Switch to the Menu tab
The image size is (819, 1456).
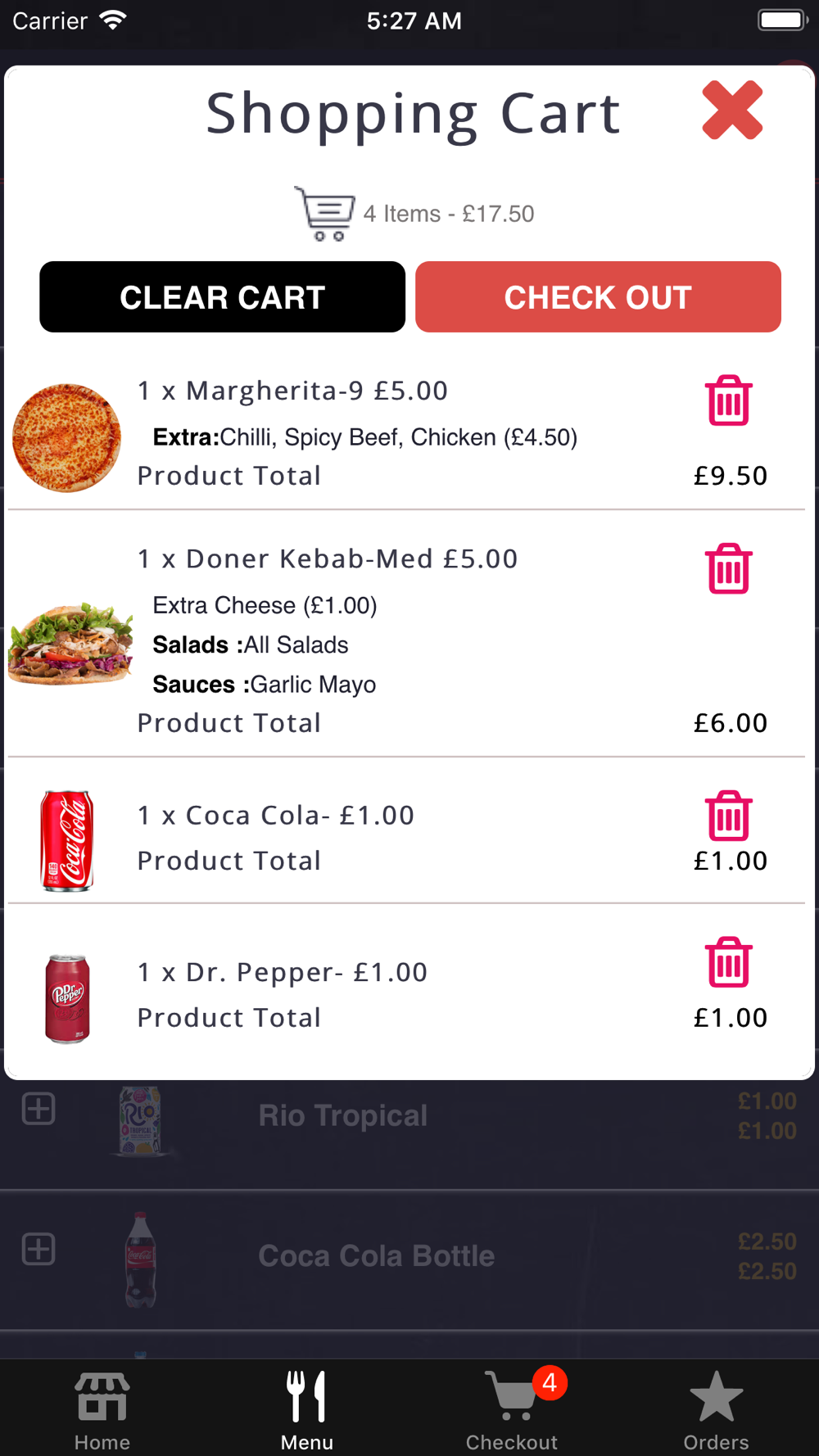pos(307,1409)
